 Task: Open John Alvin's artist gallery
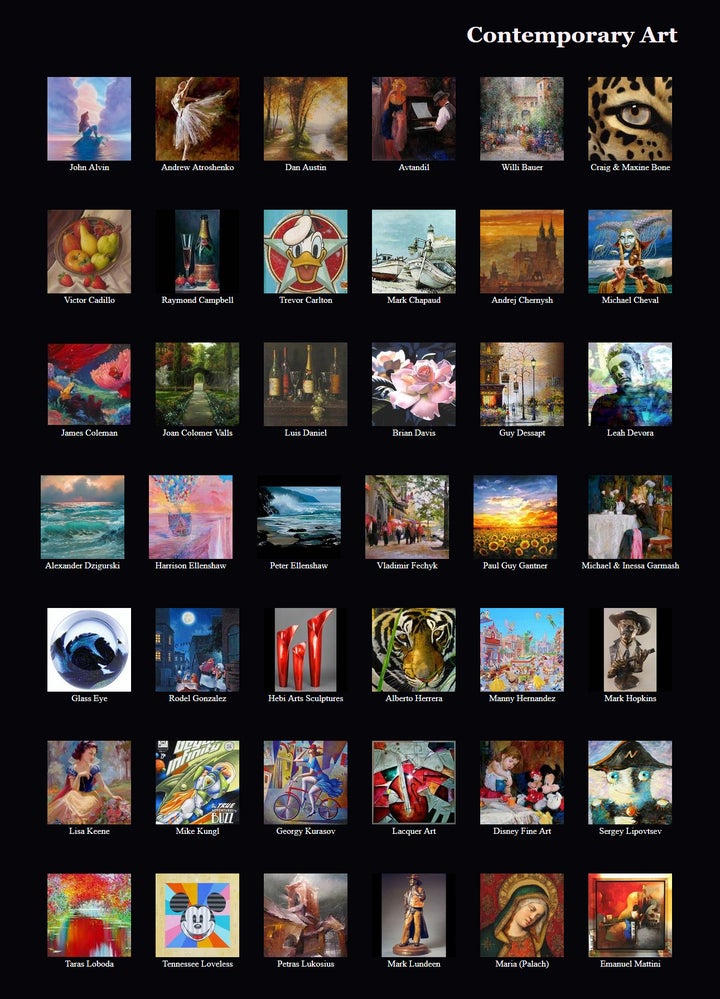[x=89, y=119]
